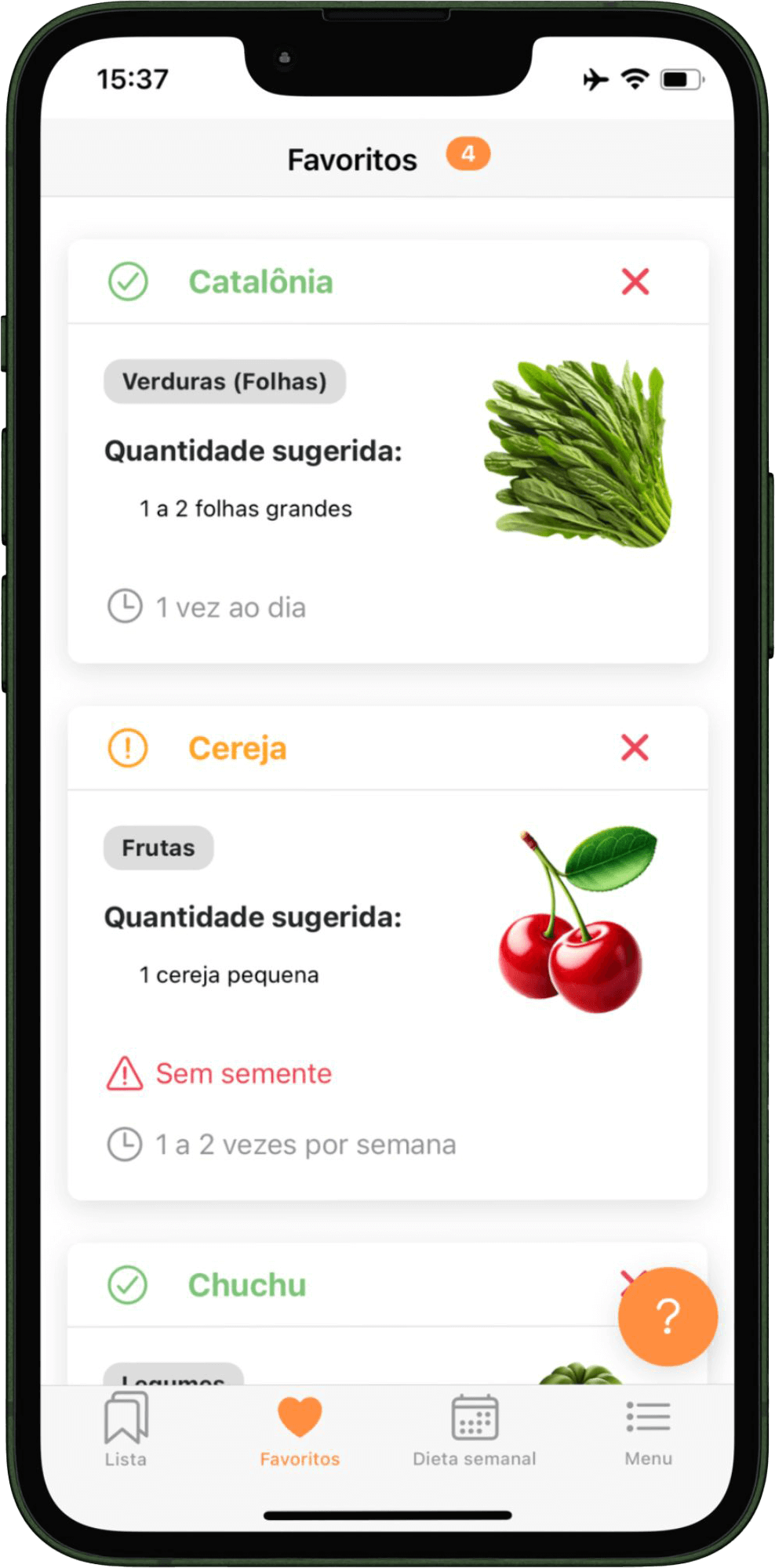The height and width of the screenshot is (1568, 775).
Task: Select the Favoritos tab
Action: (300, 1431)
